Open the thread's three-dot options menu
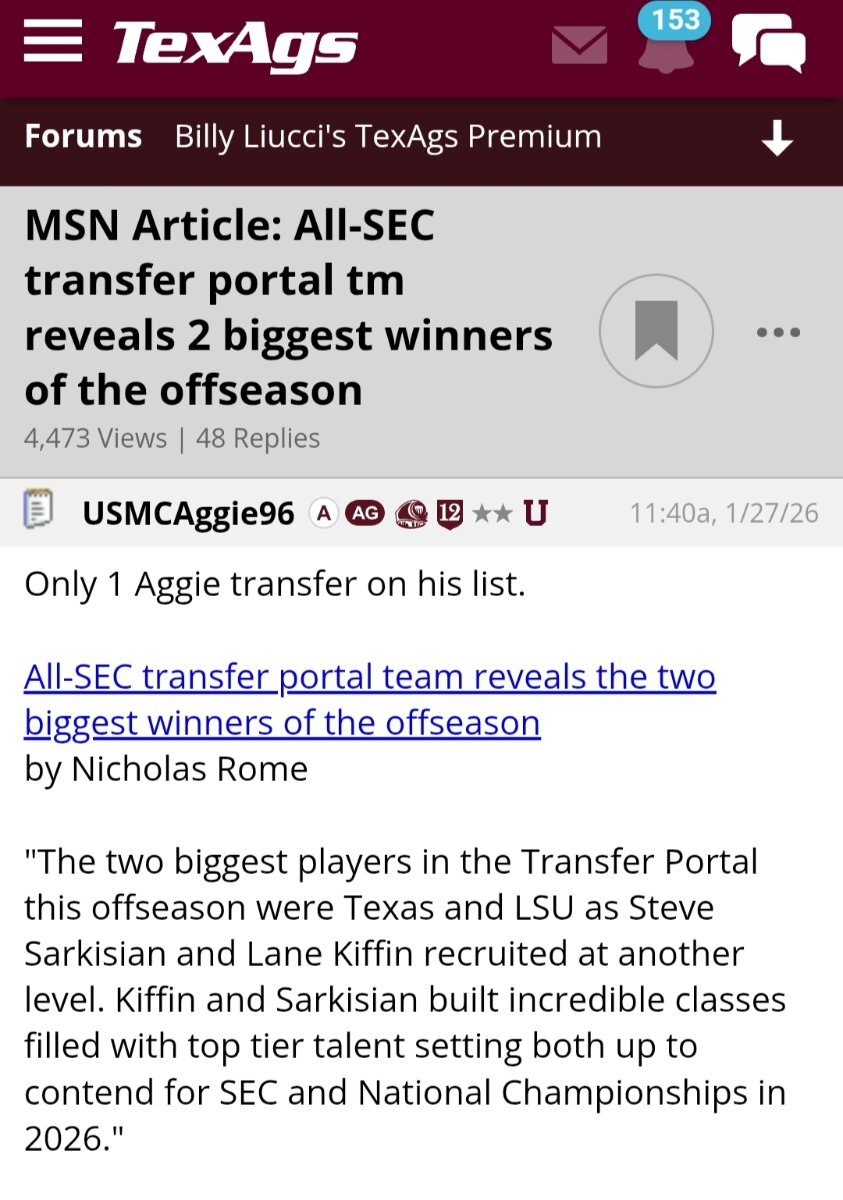 point(778,332)
